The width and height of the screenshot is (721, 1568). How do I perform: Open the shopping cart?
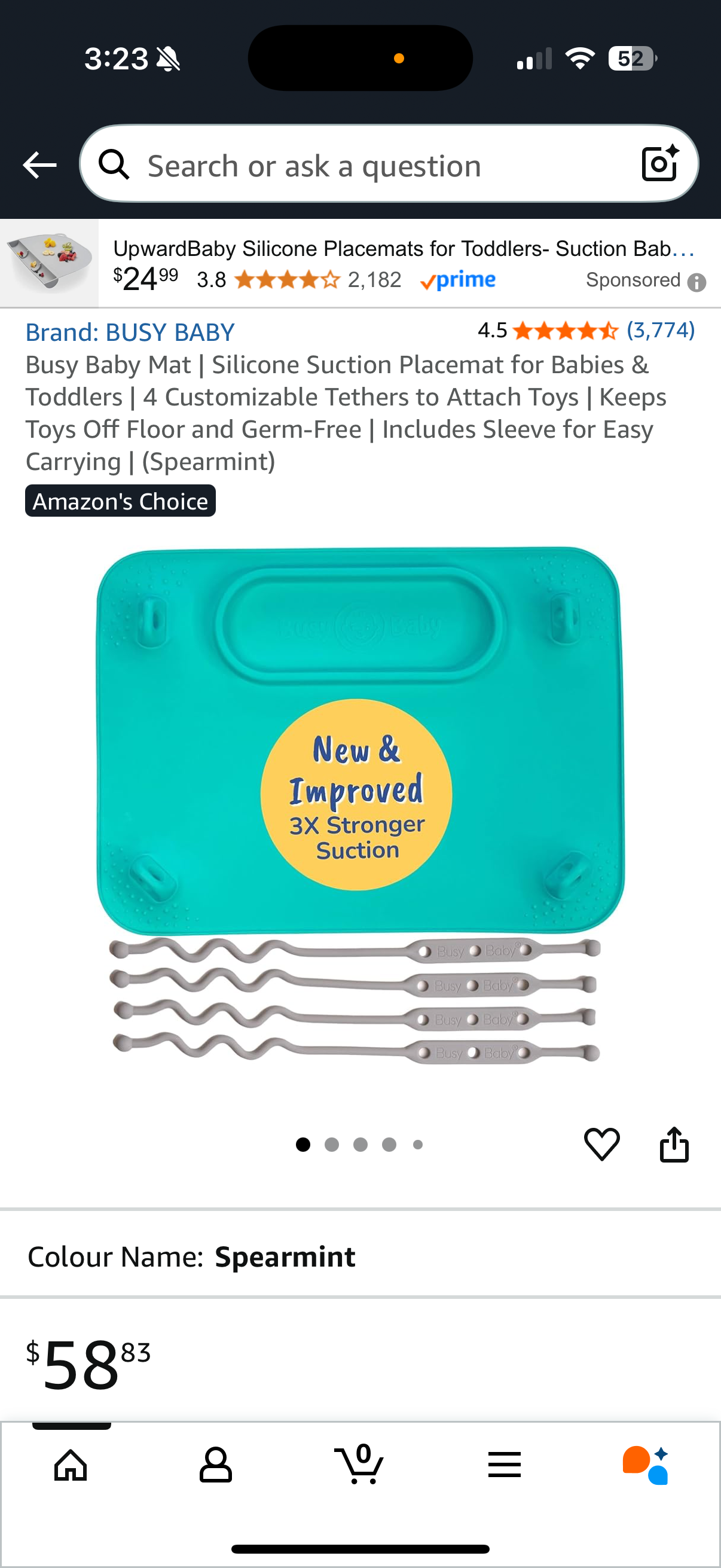[x=359, y=1465]
